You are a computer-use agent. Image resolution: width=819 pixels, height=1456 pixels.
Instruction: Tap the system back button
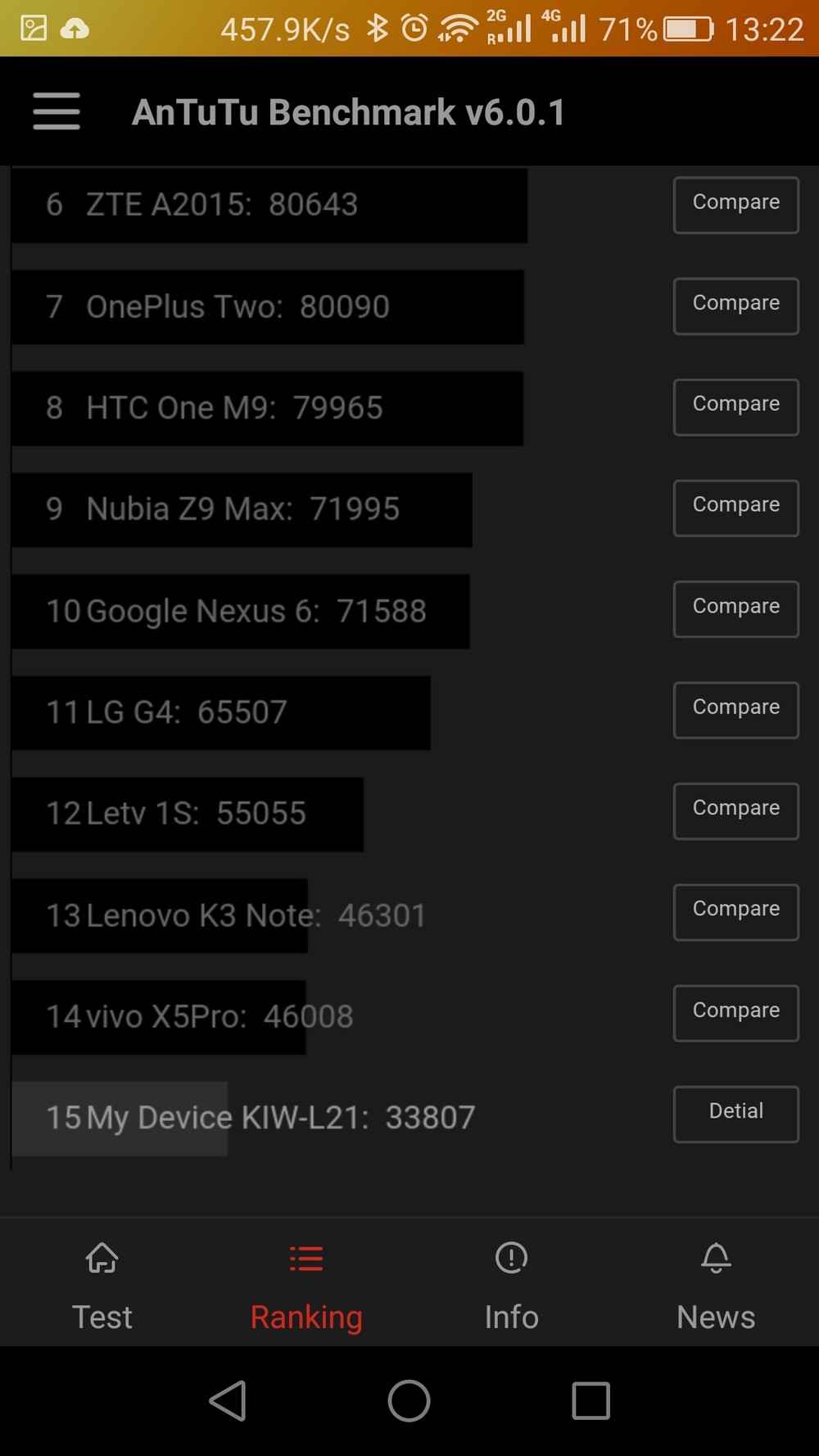(228, 1400)
